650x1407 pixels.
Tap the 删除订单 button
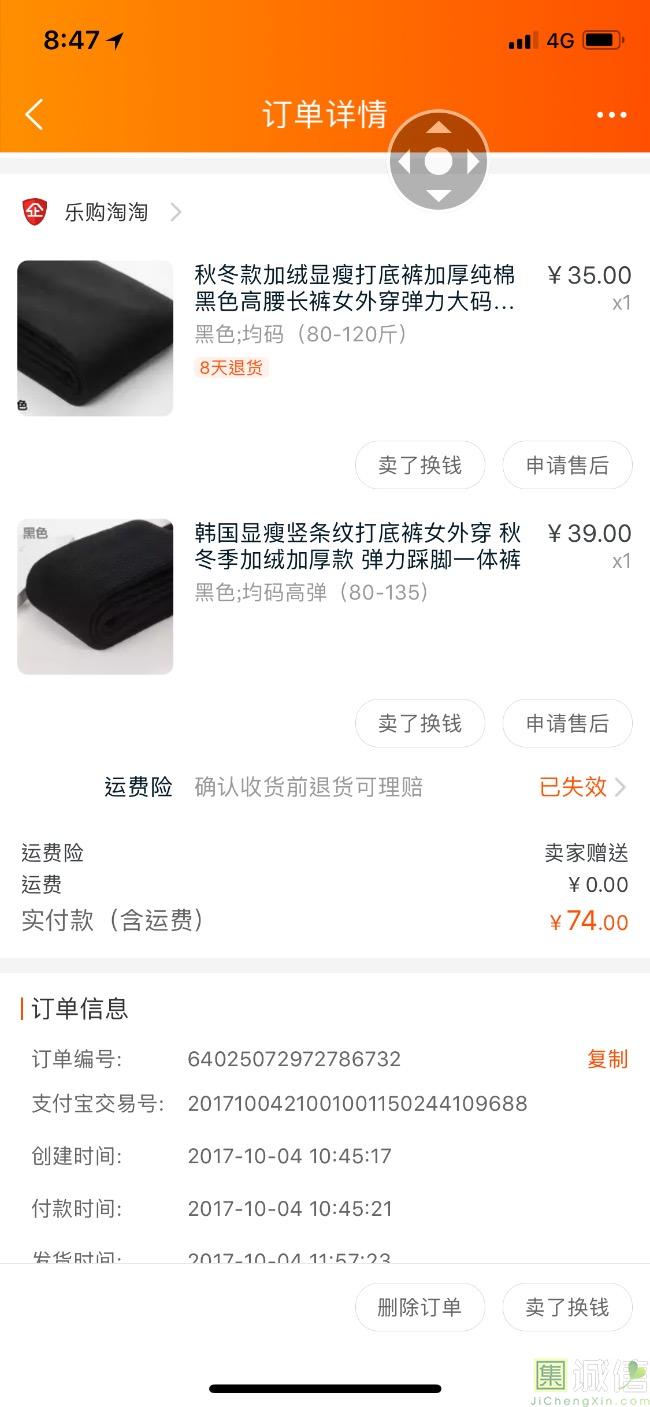tap(420, 1308)
